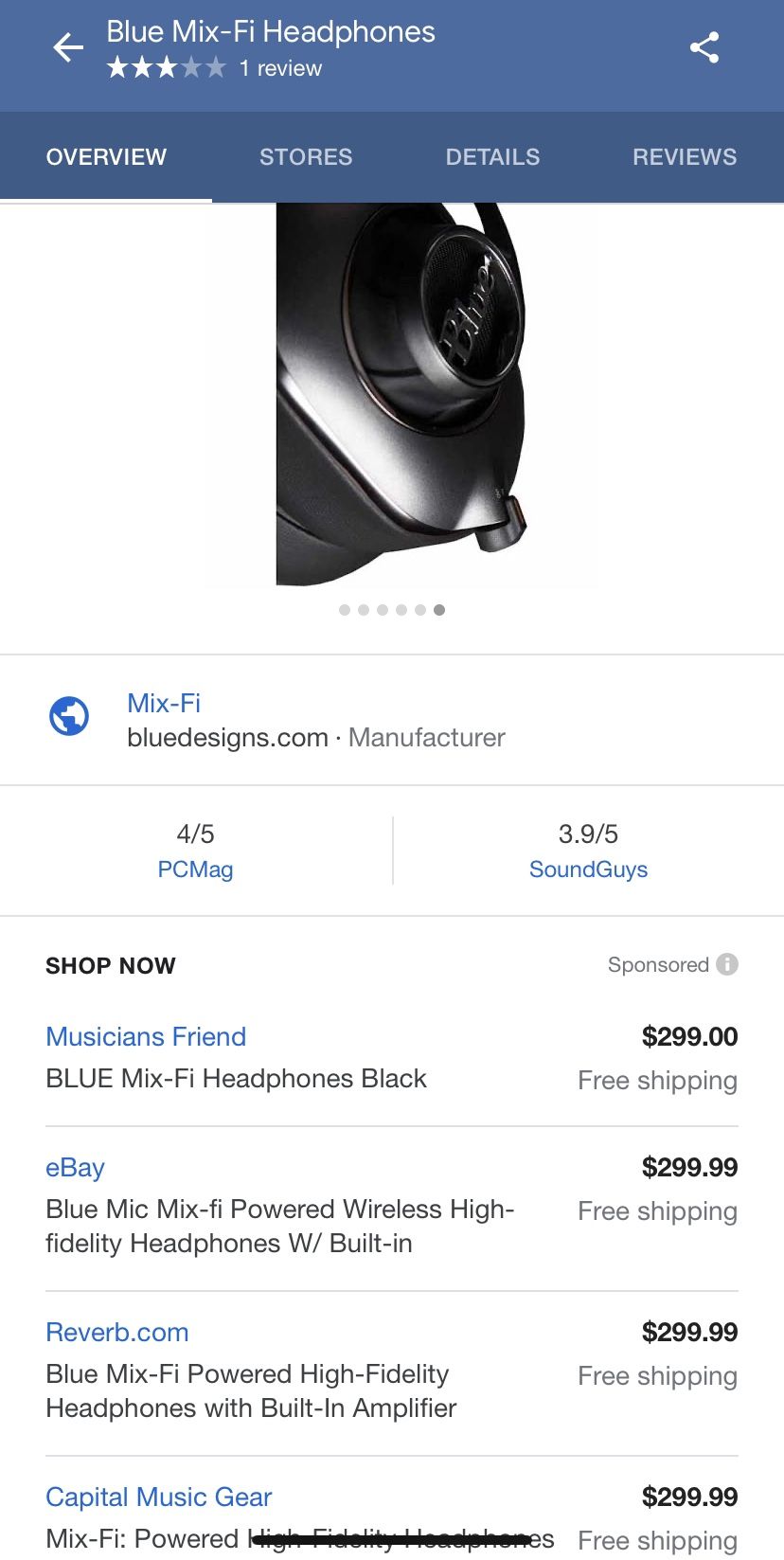
Task: Tap the back arrow to leave the product page
Action: 67,46
